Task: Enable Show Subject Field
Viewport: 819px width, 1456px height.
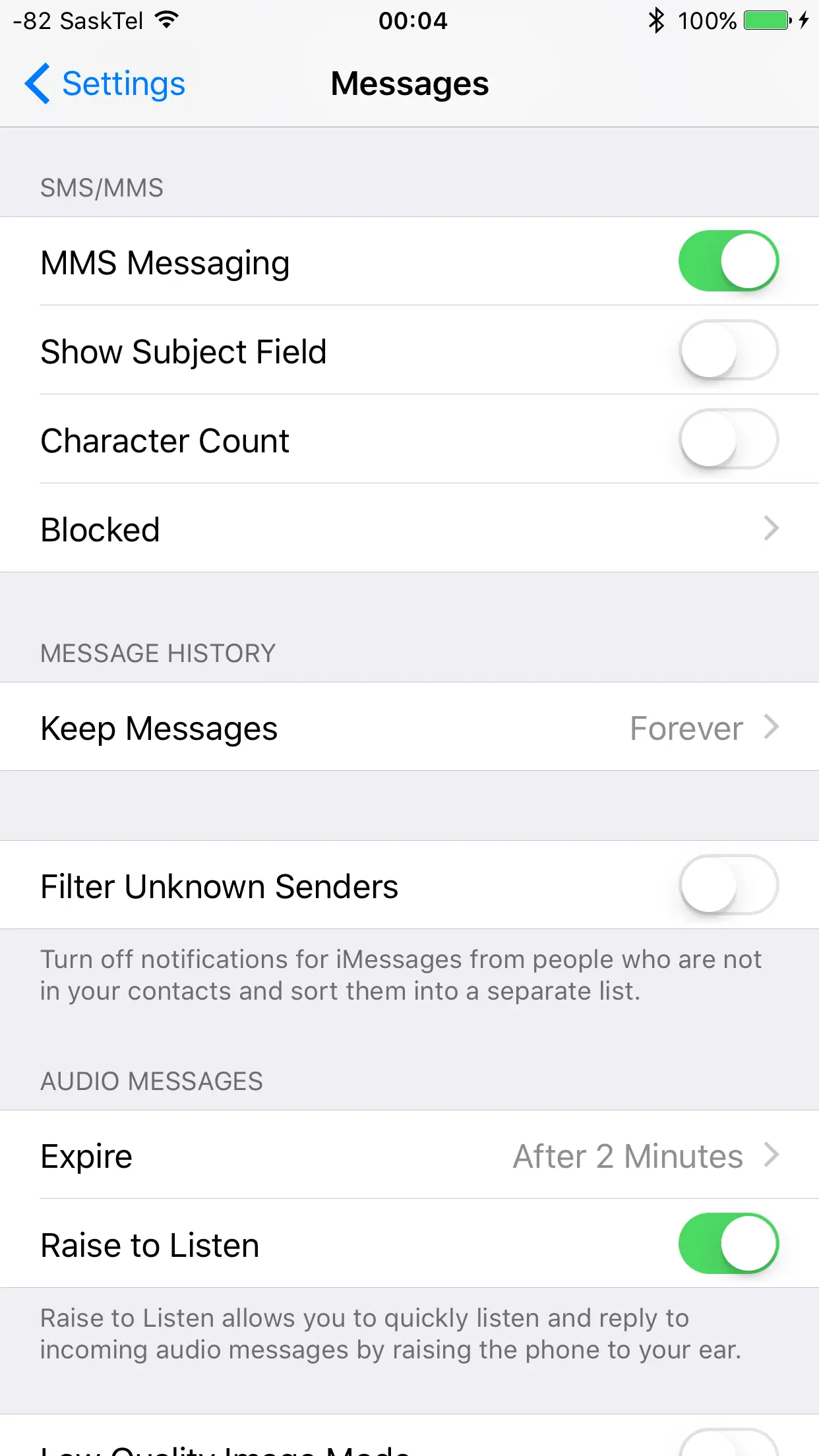Action: tap(728, 350)
